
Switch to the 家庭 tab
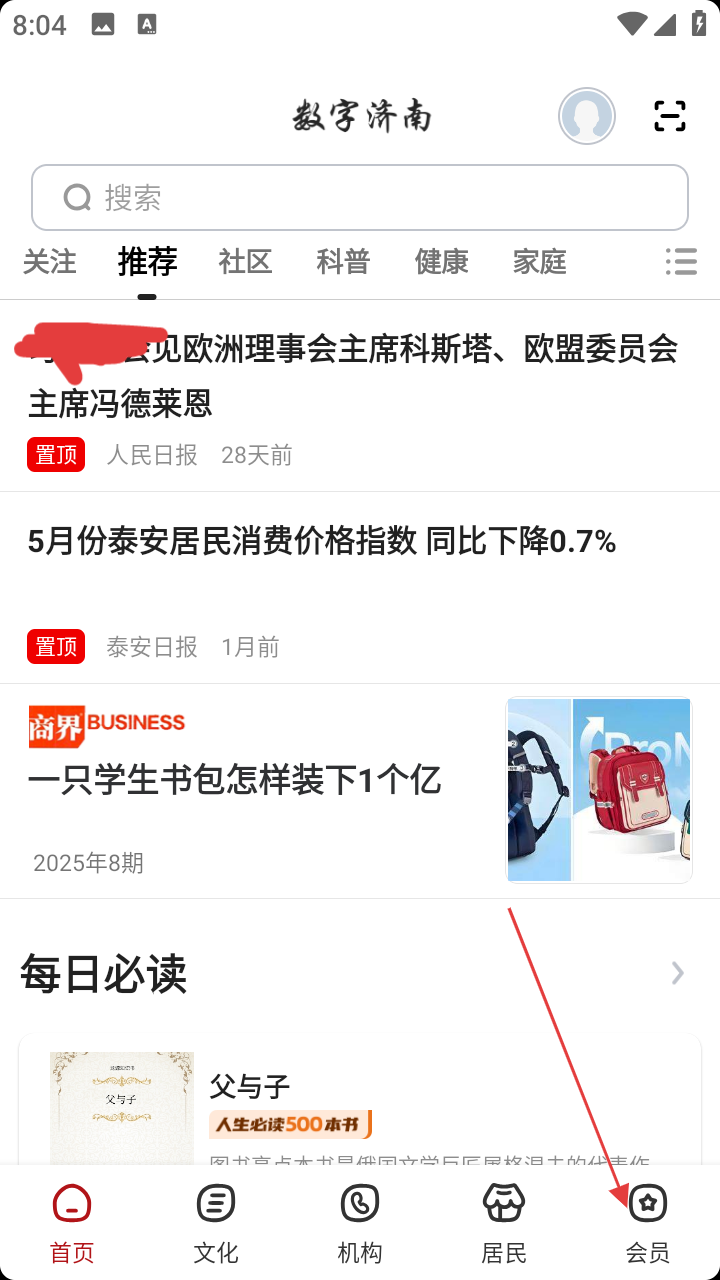pyautogui.click(x=539, y=262)
